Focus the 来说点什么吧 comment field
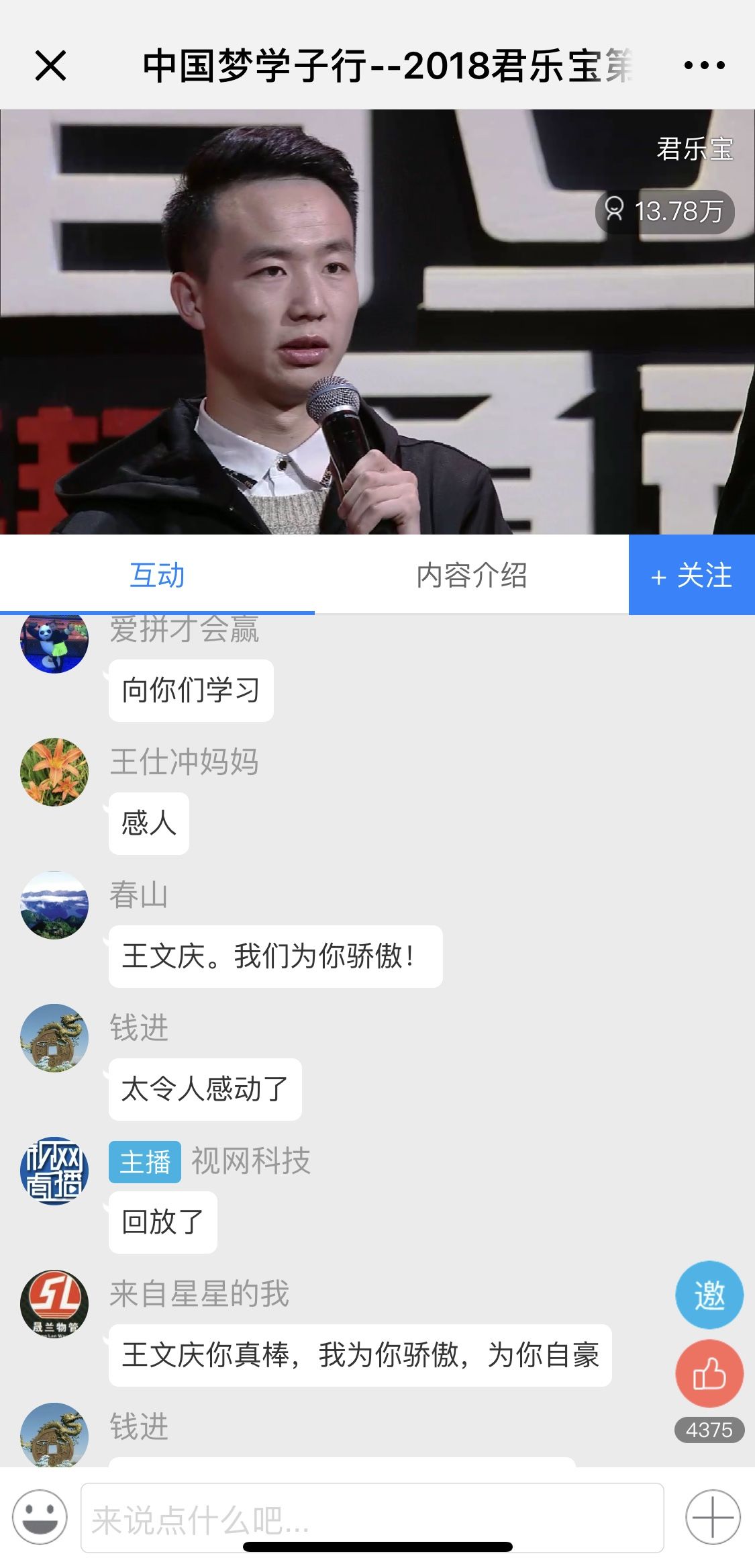The image size is (755, 1568). [372, 1518]
